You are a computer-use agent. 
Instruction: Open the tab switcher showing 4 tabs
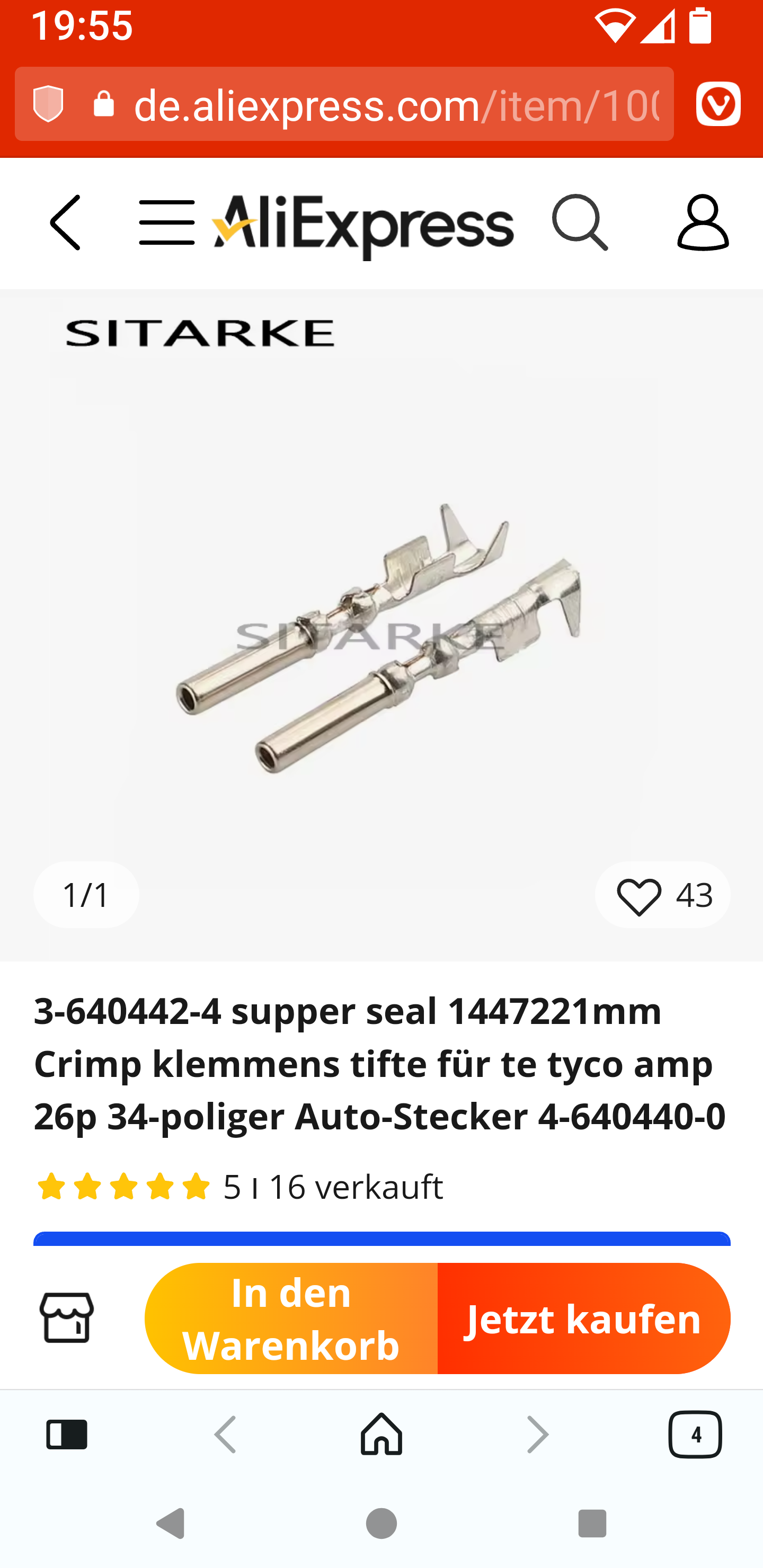coord(695,1435)
